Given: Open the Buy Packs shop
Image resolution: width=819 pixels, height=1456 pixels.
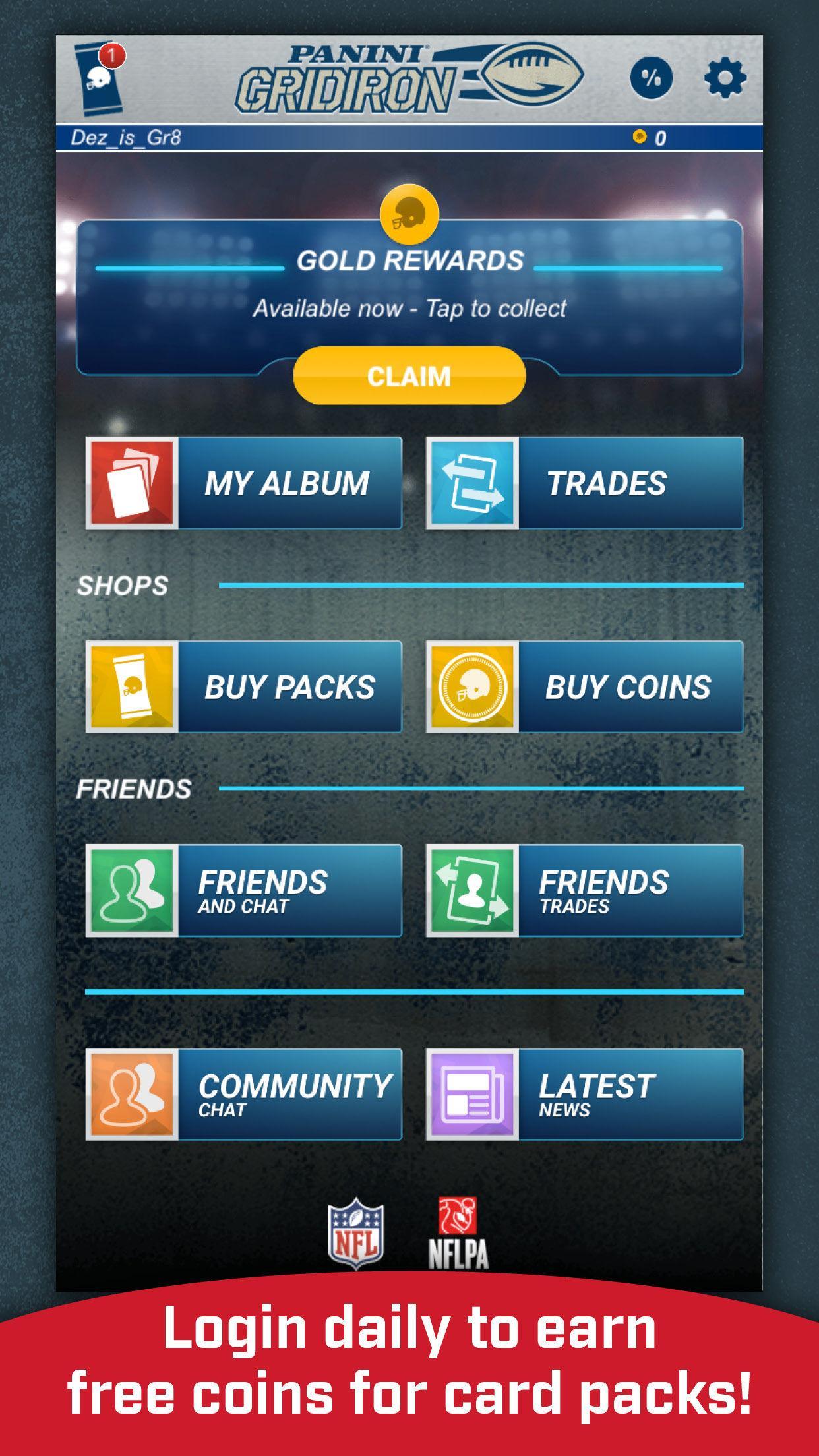Looking at the screenshot, I should click(244, 686).
